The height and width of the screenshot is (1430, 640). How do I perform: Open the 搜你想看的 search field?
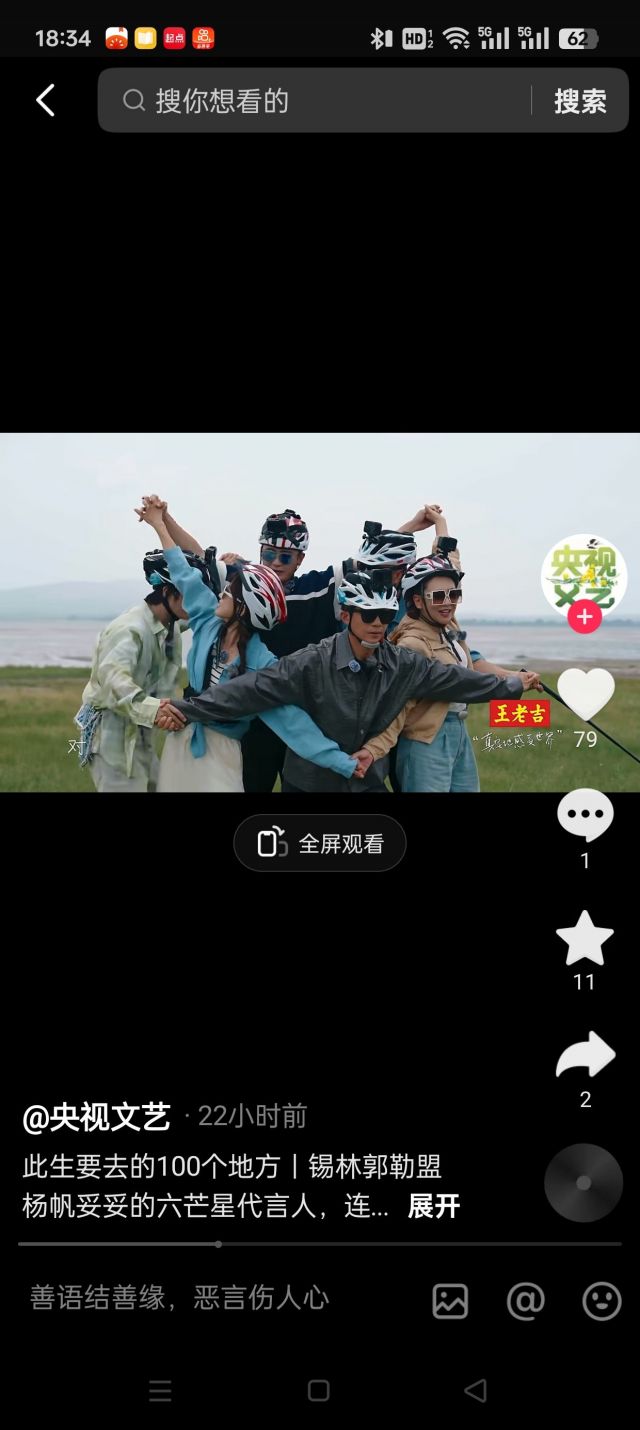[x=320, y=100]
